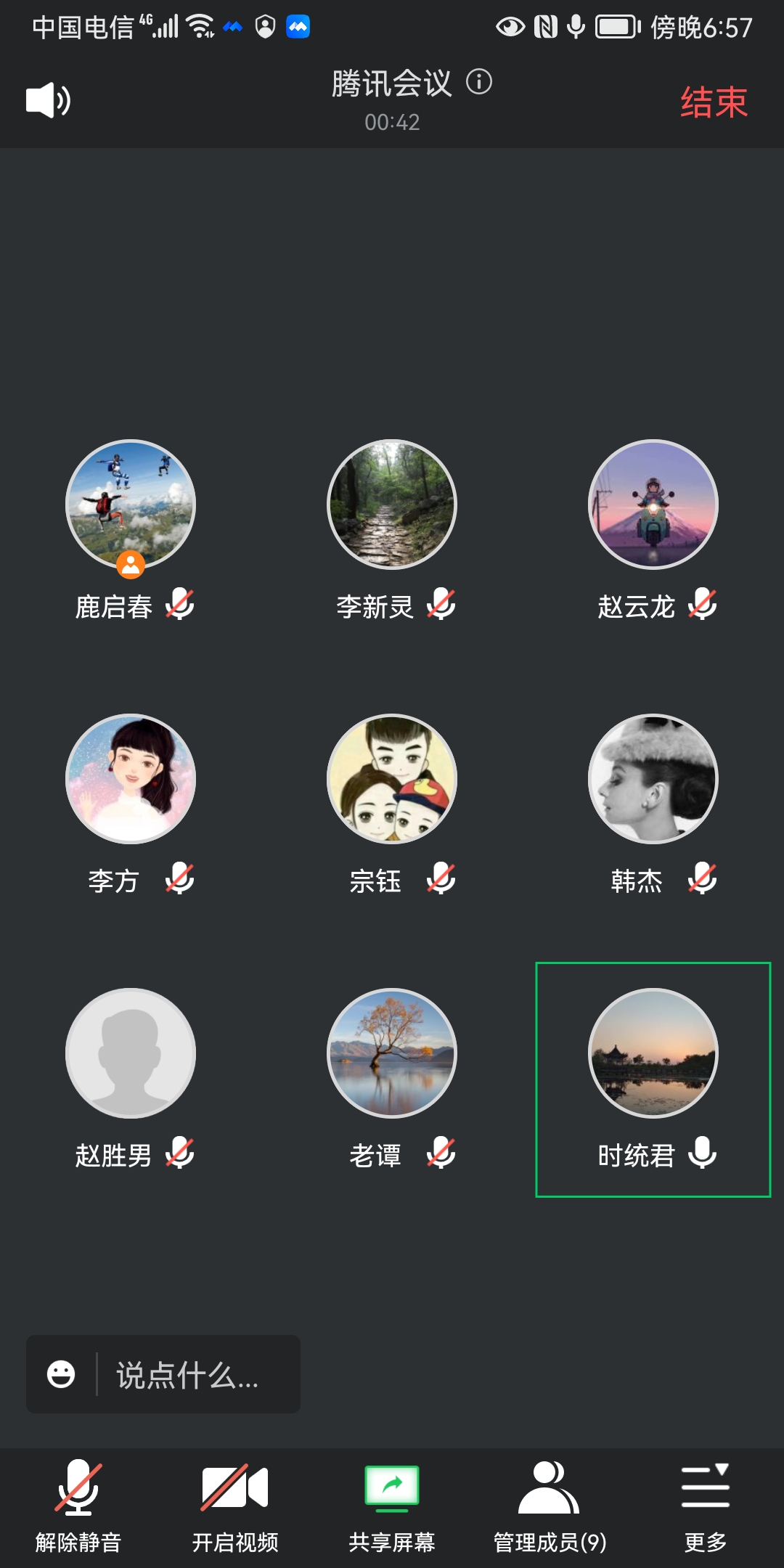This screenshot has height=1568, width=784.
Task: Select participant 李方's avatar
Action: pyautogui.click(x=131, y=779)
